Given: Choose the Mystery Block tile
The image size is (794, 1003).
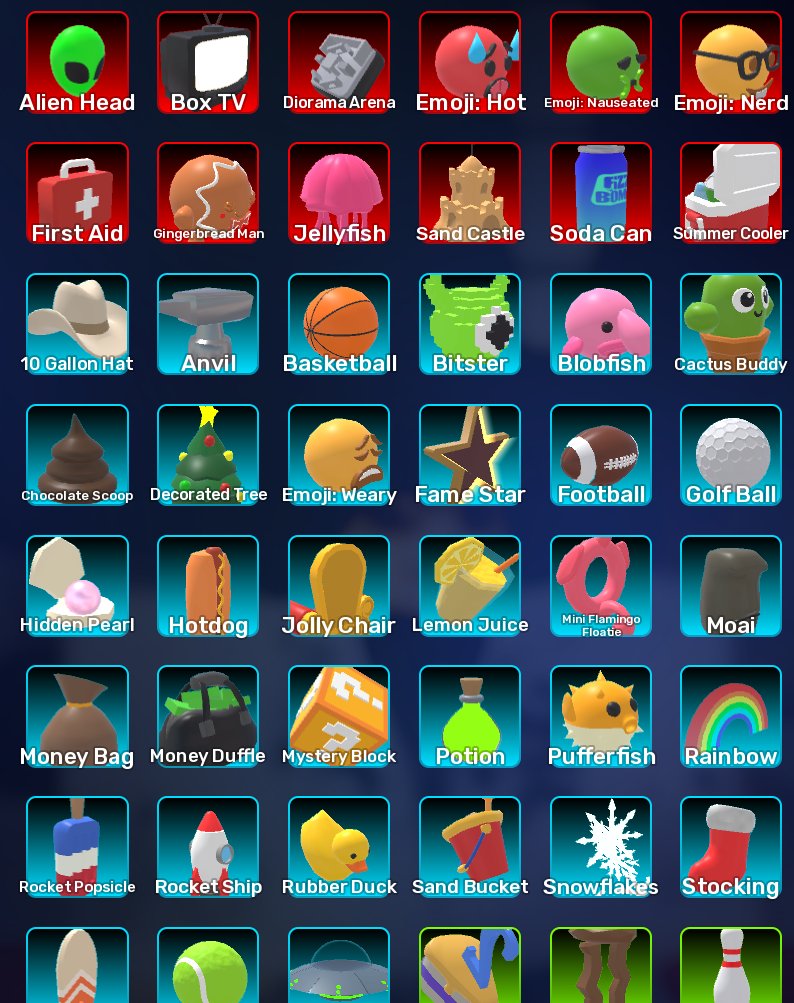Looking at the screenshot, I should [339, 717].
